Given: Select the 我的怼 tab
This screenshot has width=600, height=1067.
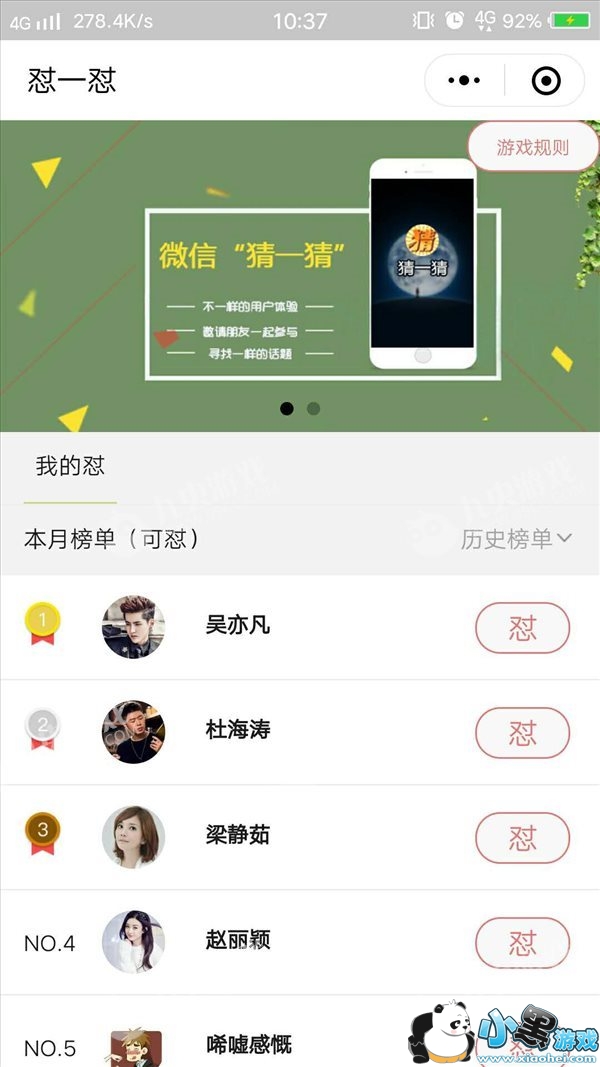Looking at the screenshot, I should tap(70, 467).
